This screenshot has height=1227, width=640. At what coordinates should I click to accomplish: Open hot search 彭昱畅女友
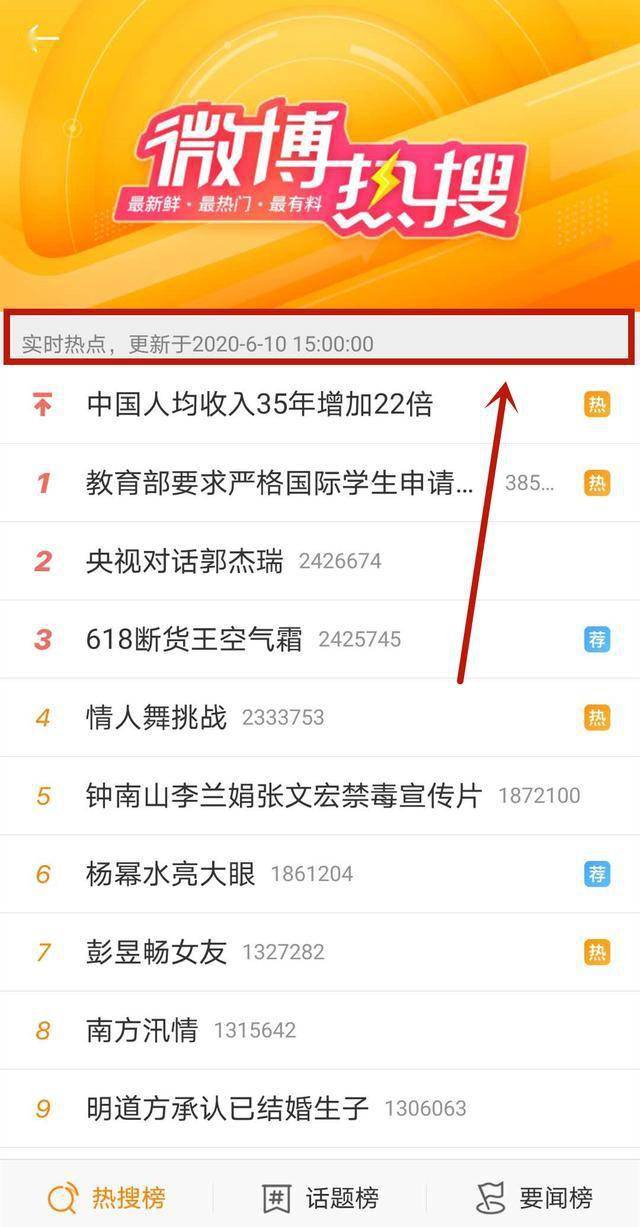157,952
